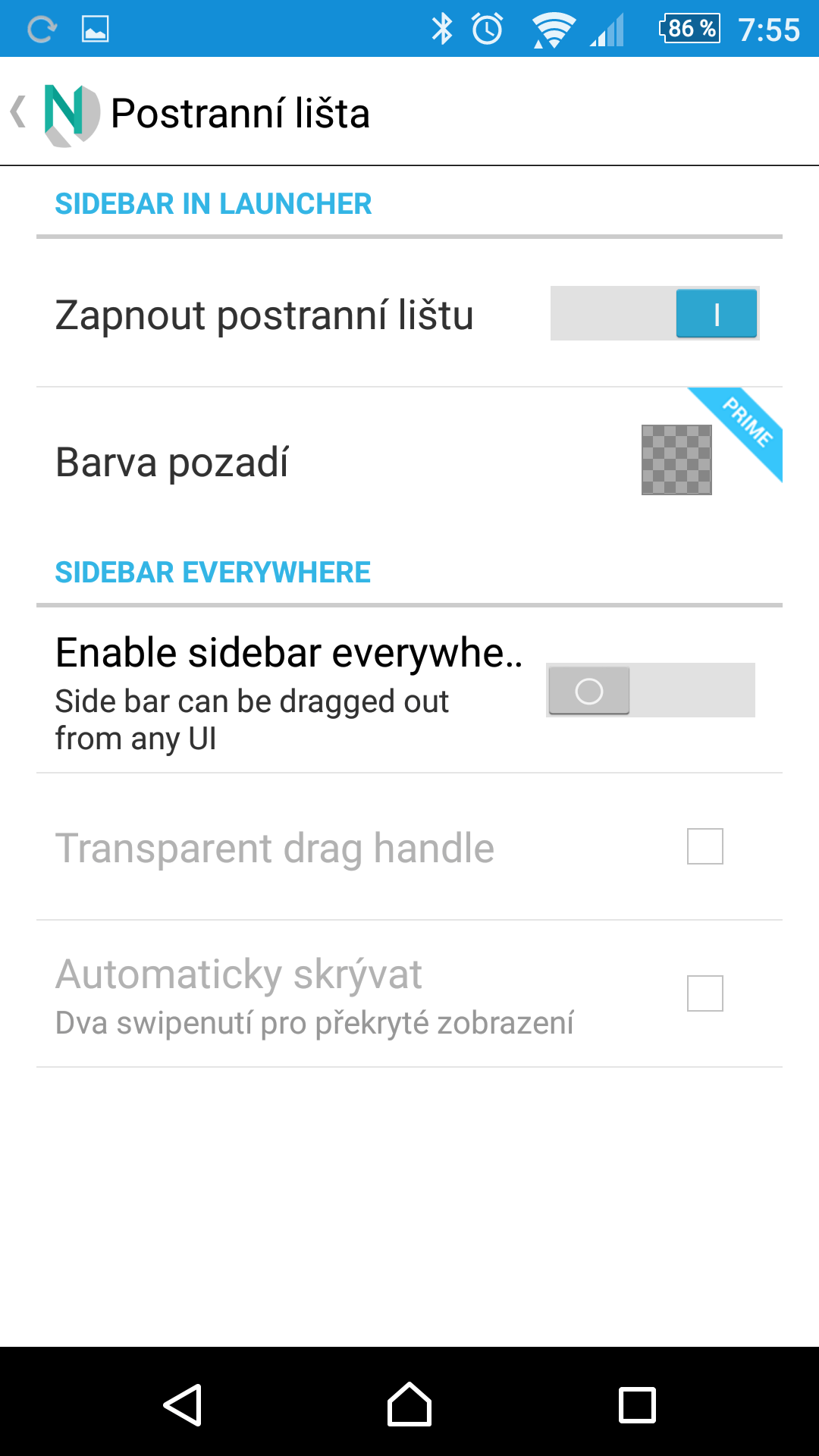
Task: Enable sidebar everywhere switch
Action: (x=650, y=690)
